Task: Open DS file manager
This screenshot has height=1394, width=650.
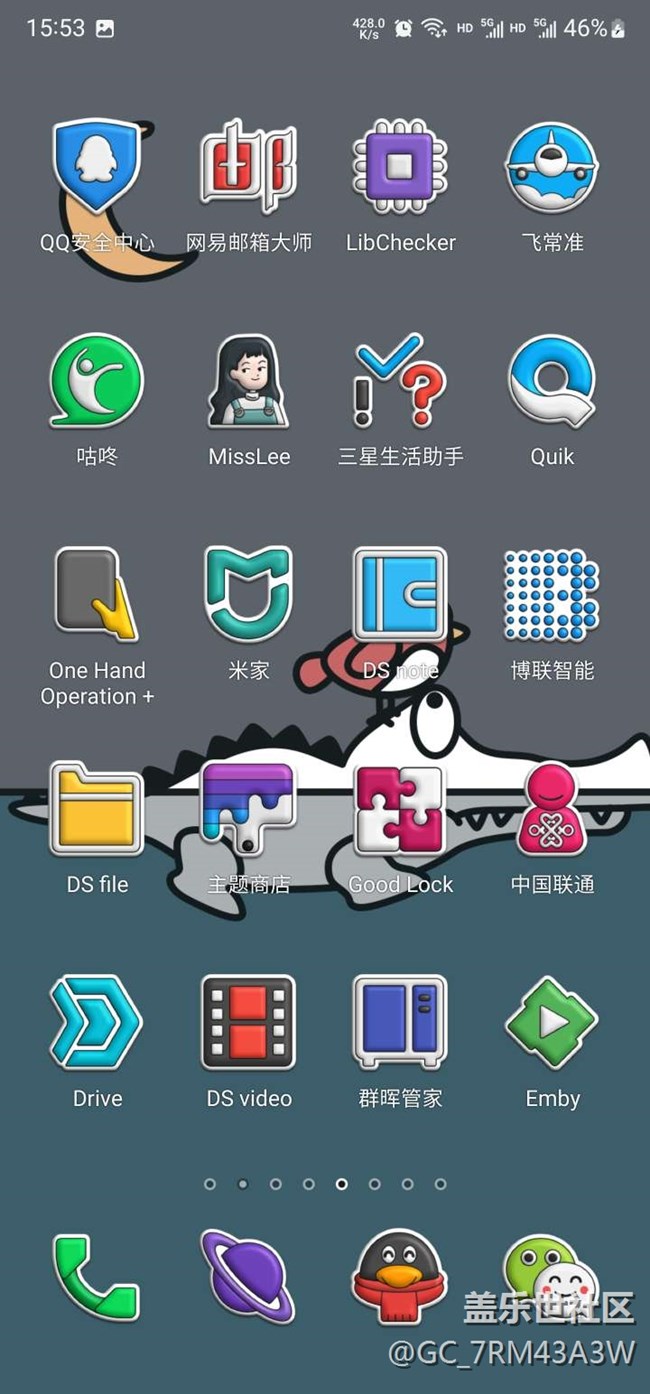Action: pos(97,810)
